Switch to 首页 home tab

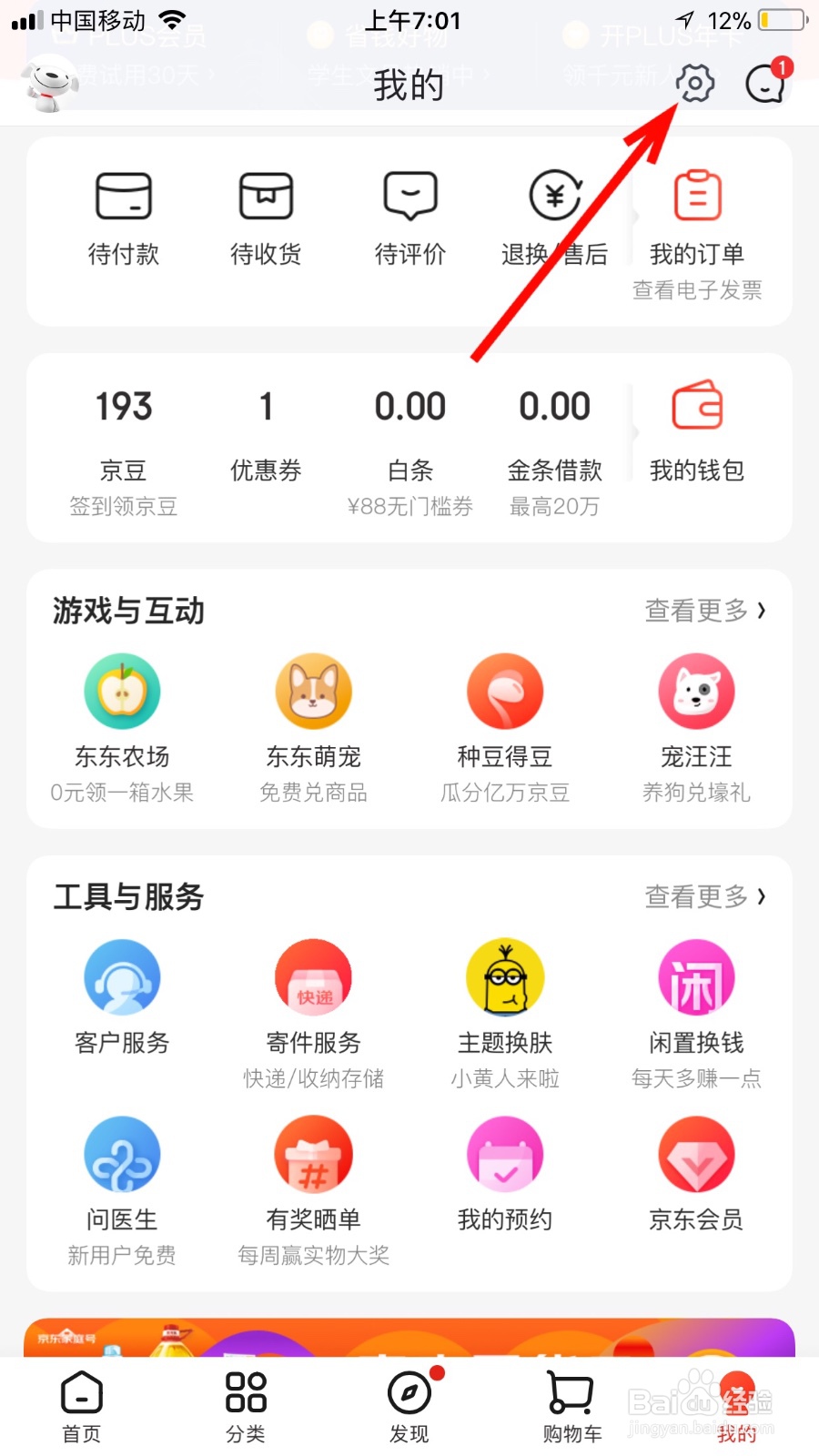pos(82,1406)
